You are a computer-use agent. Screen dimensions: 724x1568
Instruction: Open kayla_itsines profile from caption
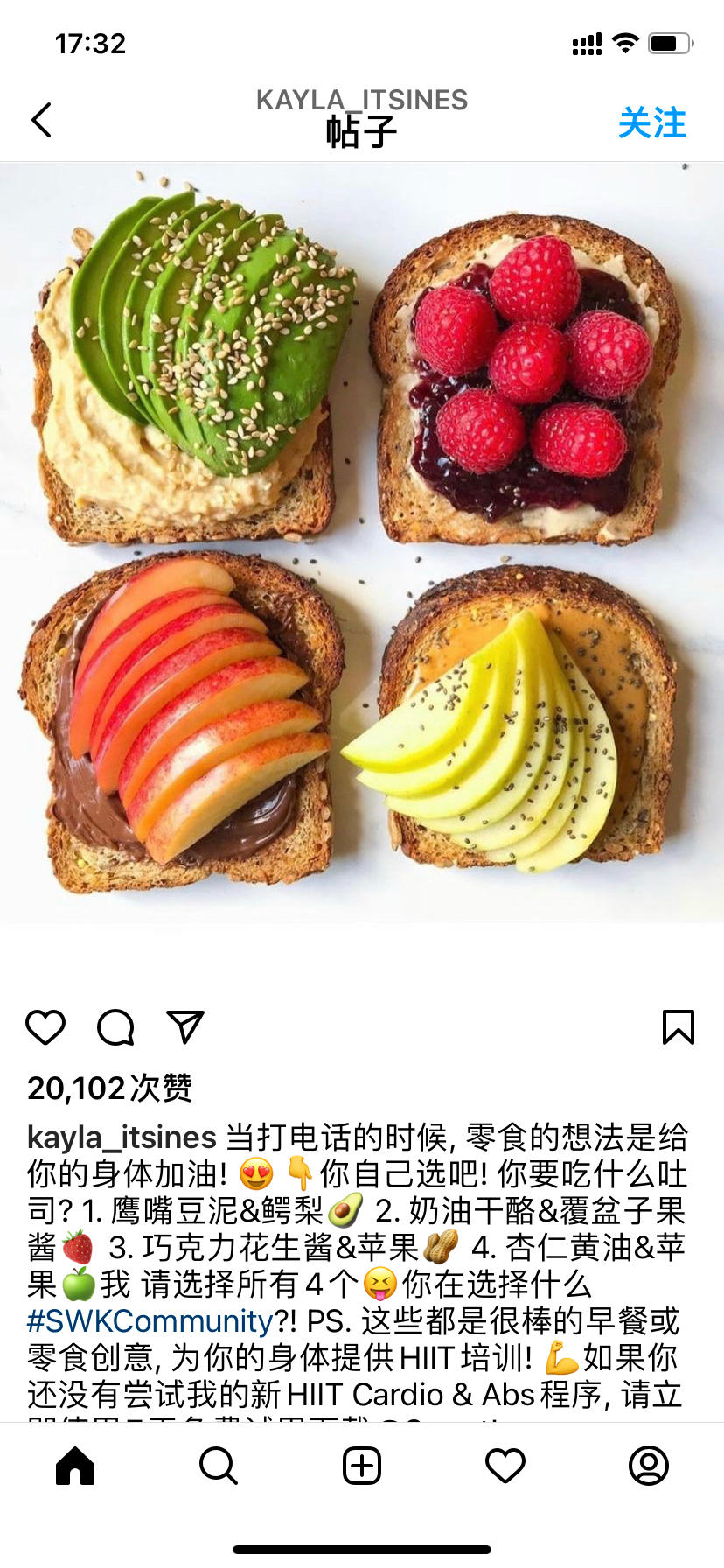(122, 1137)
